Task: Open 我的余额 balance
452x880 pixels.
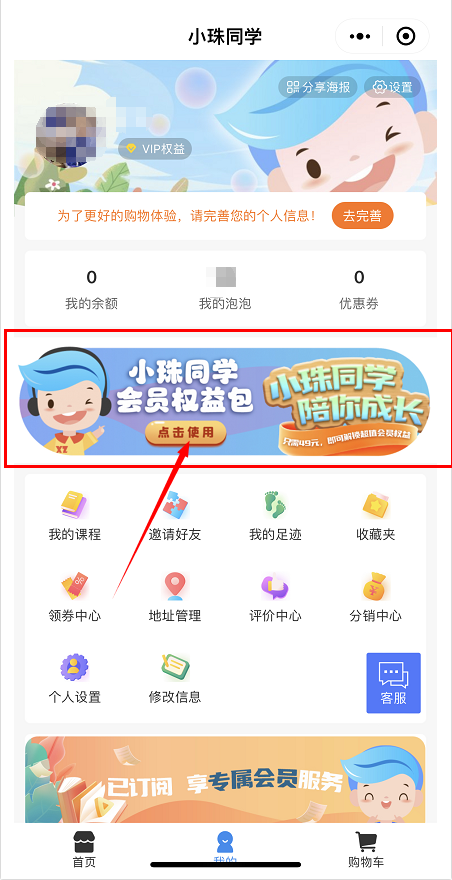Action: [92, 290]
